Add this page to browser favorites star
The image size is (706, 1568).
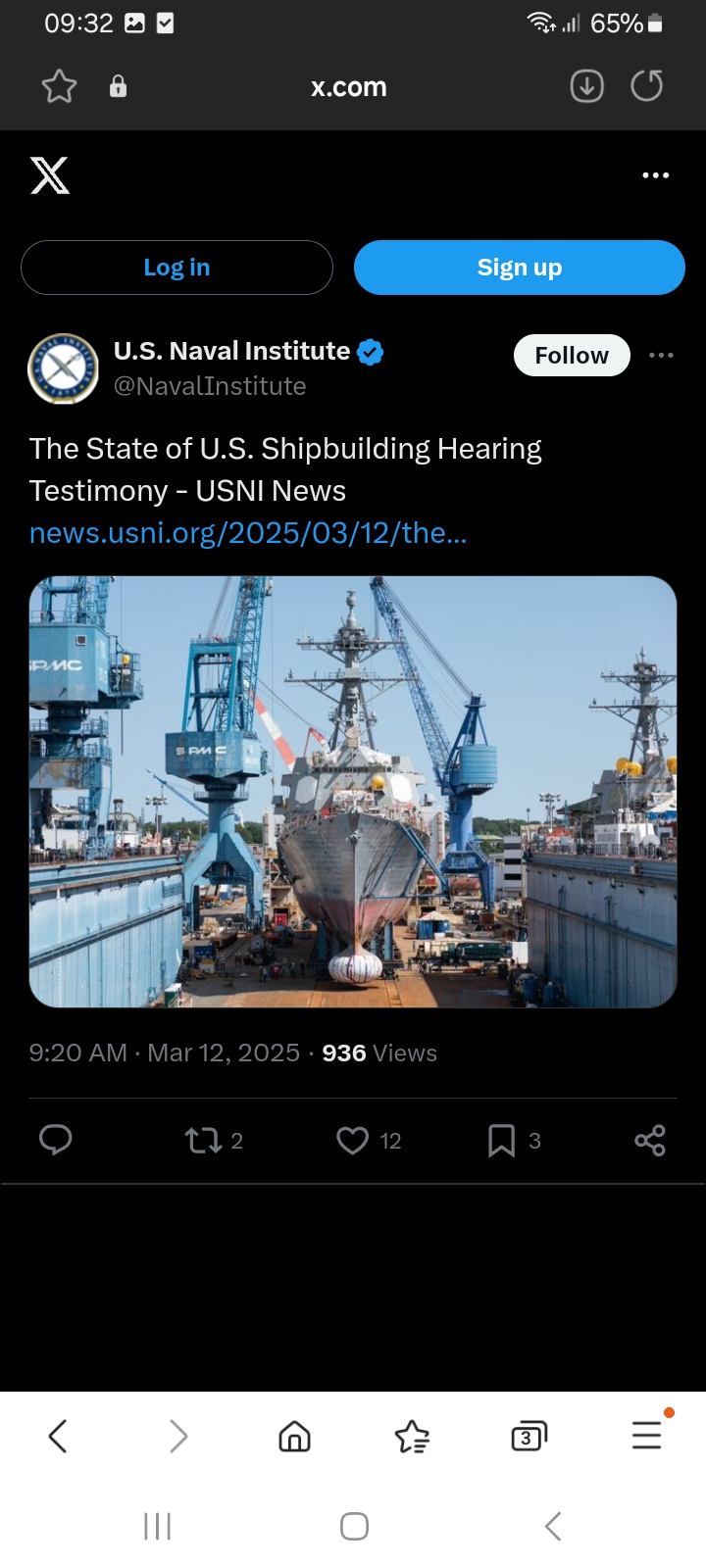click(x=59, y=87)
